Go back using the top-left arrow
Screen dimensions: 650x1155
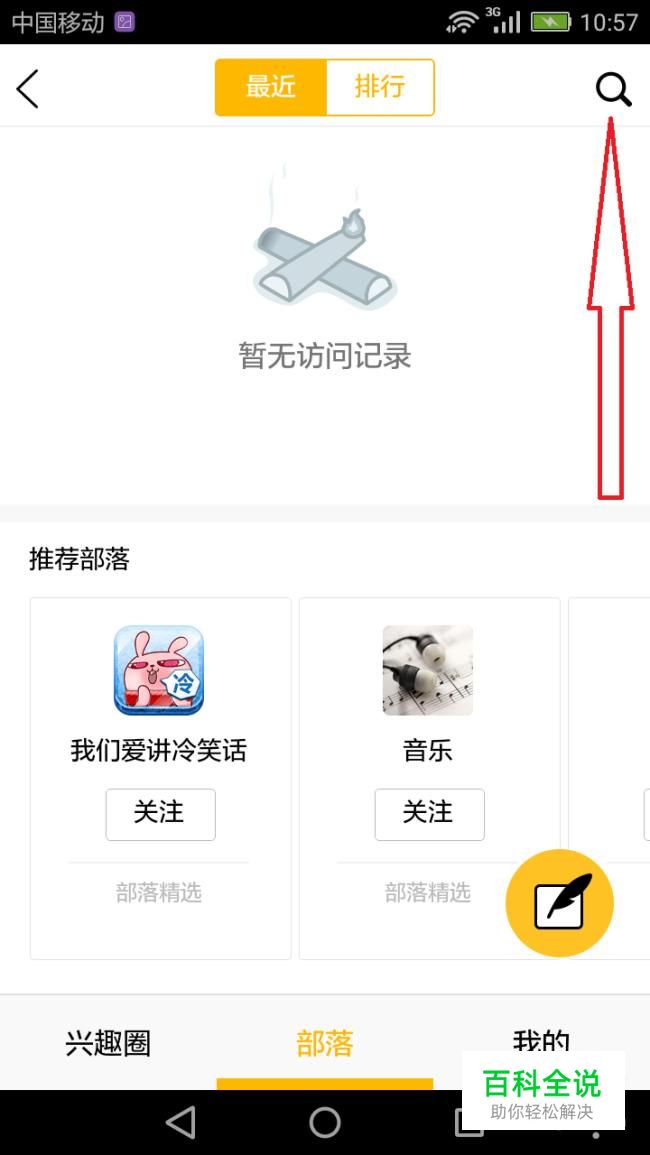click(x=28, y=89)
